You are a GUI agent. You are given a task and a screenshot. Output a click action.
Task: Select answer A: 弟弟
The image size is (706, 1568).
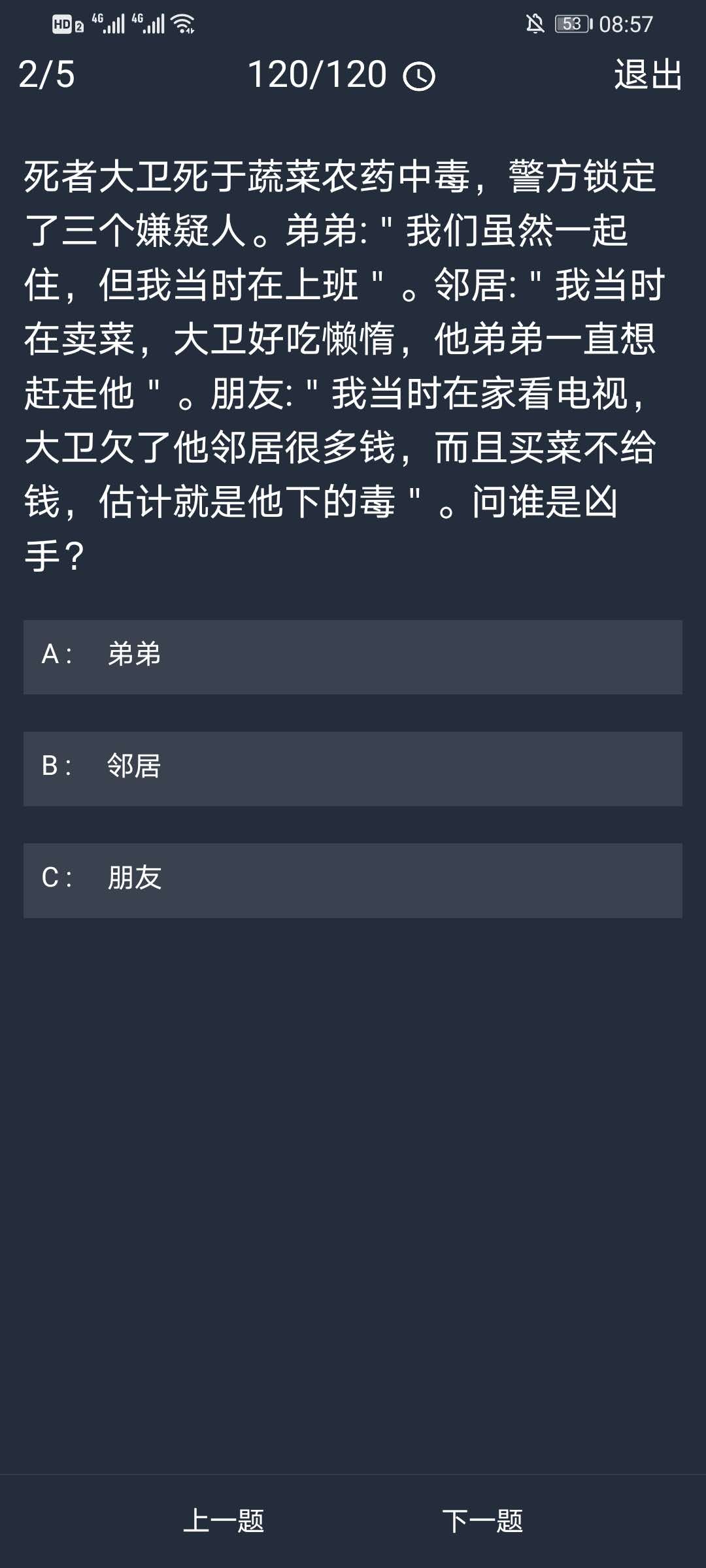click(353, 657)
